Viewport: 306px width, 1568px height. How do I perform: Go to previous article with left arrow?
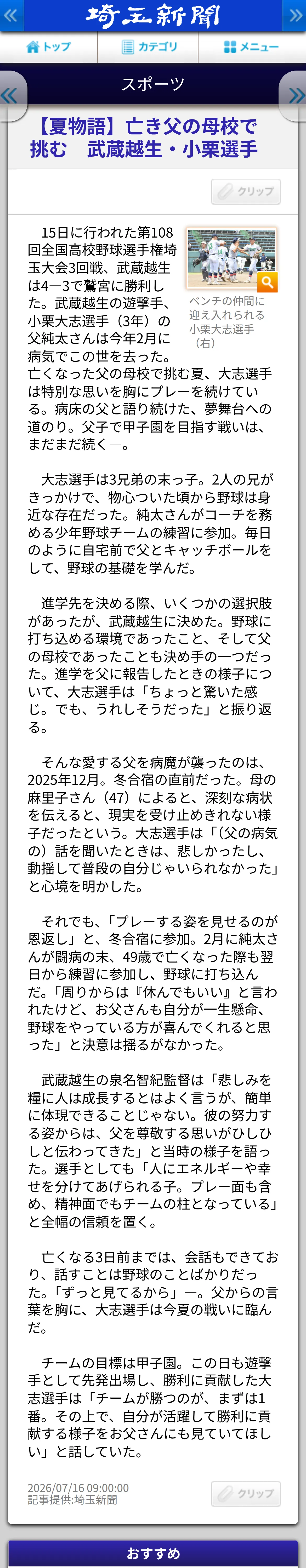point(12,96)
